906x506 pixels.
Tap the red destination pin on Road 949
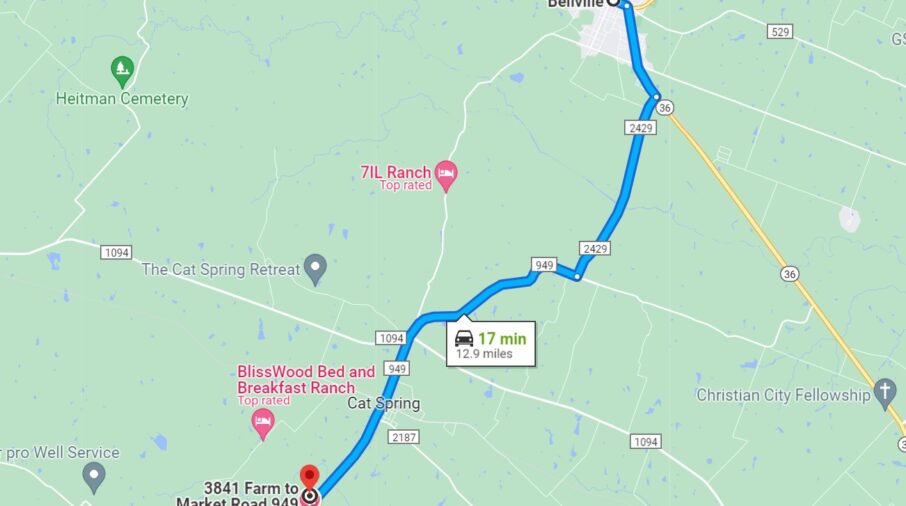coord(309,476)
